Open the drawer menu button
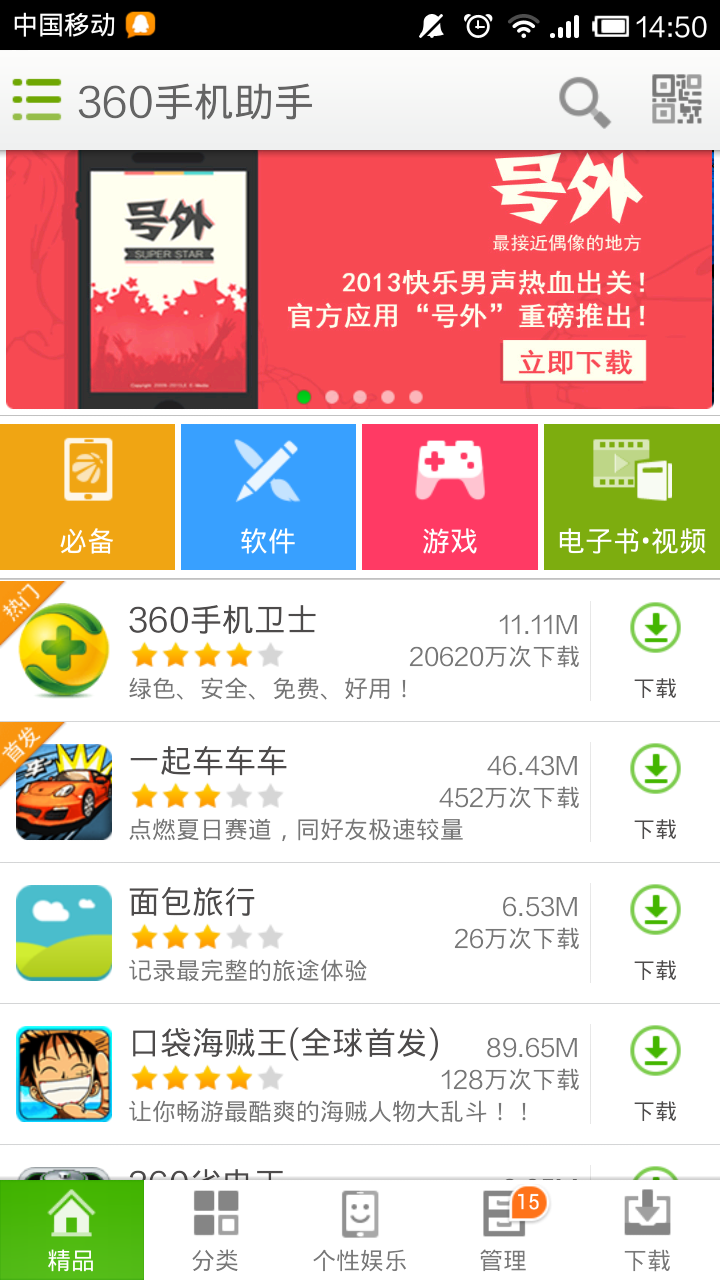This screenshot has height=1280, width=720. [38, 101]
